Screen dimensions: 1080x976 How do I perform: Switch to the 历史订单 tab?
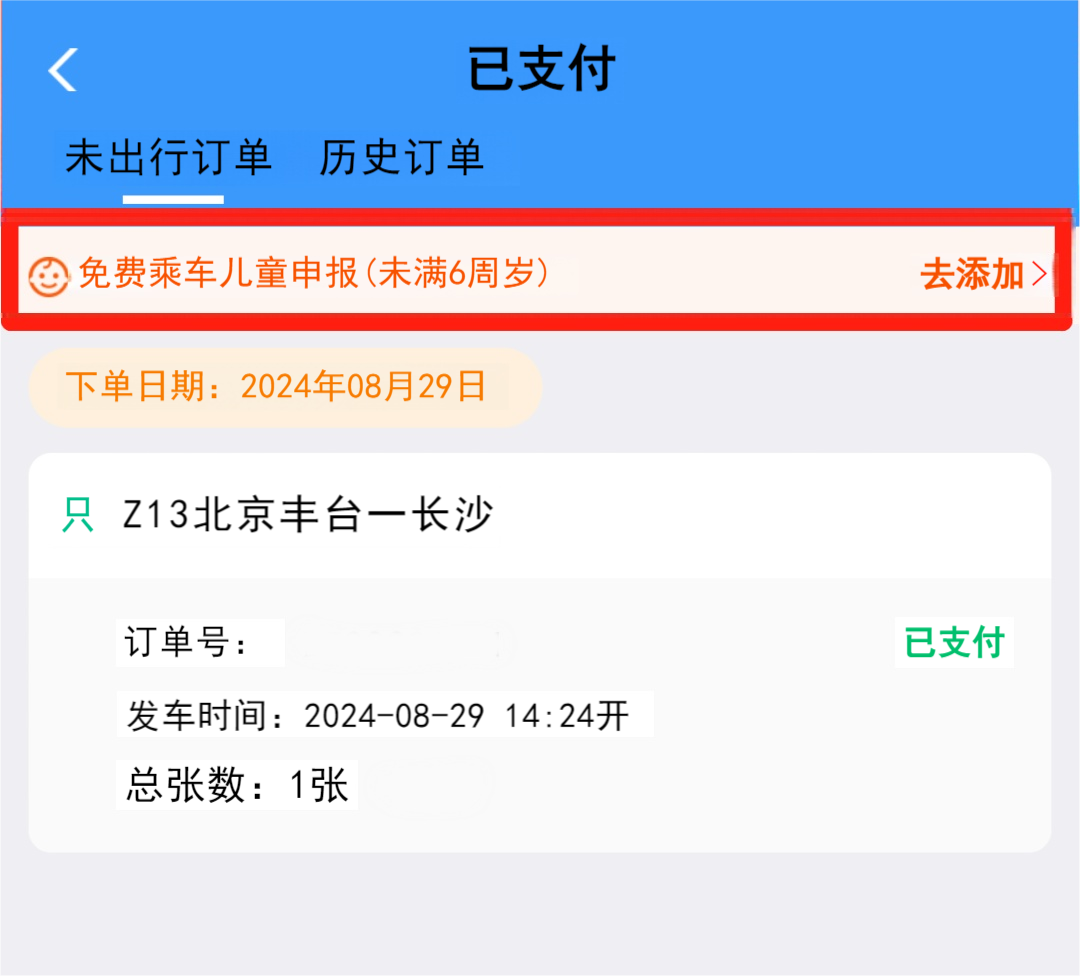tap(401, 158)
